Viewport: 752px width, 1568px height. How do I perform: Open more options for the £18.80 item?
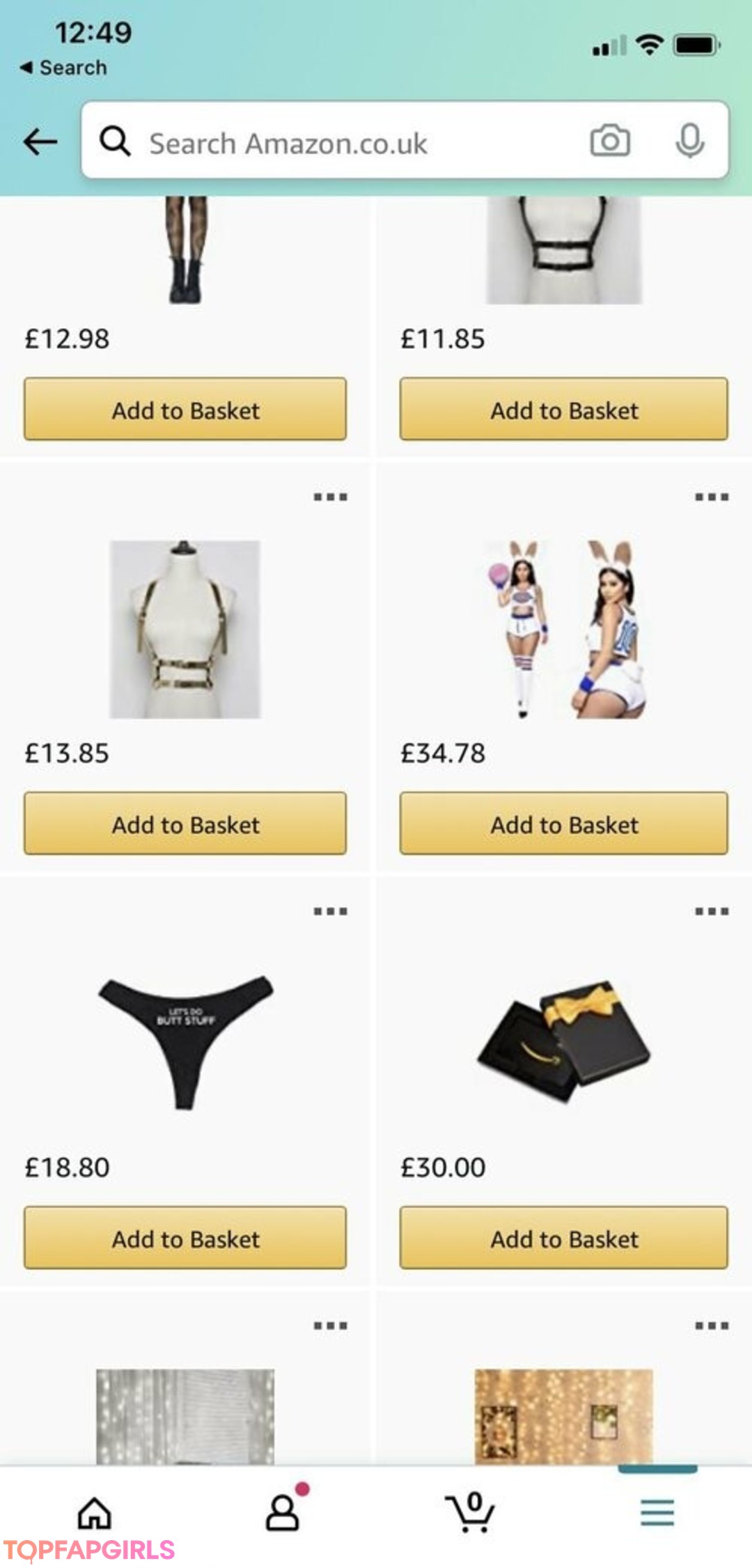(x=330, y=912)
